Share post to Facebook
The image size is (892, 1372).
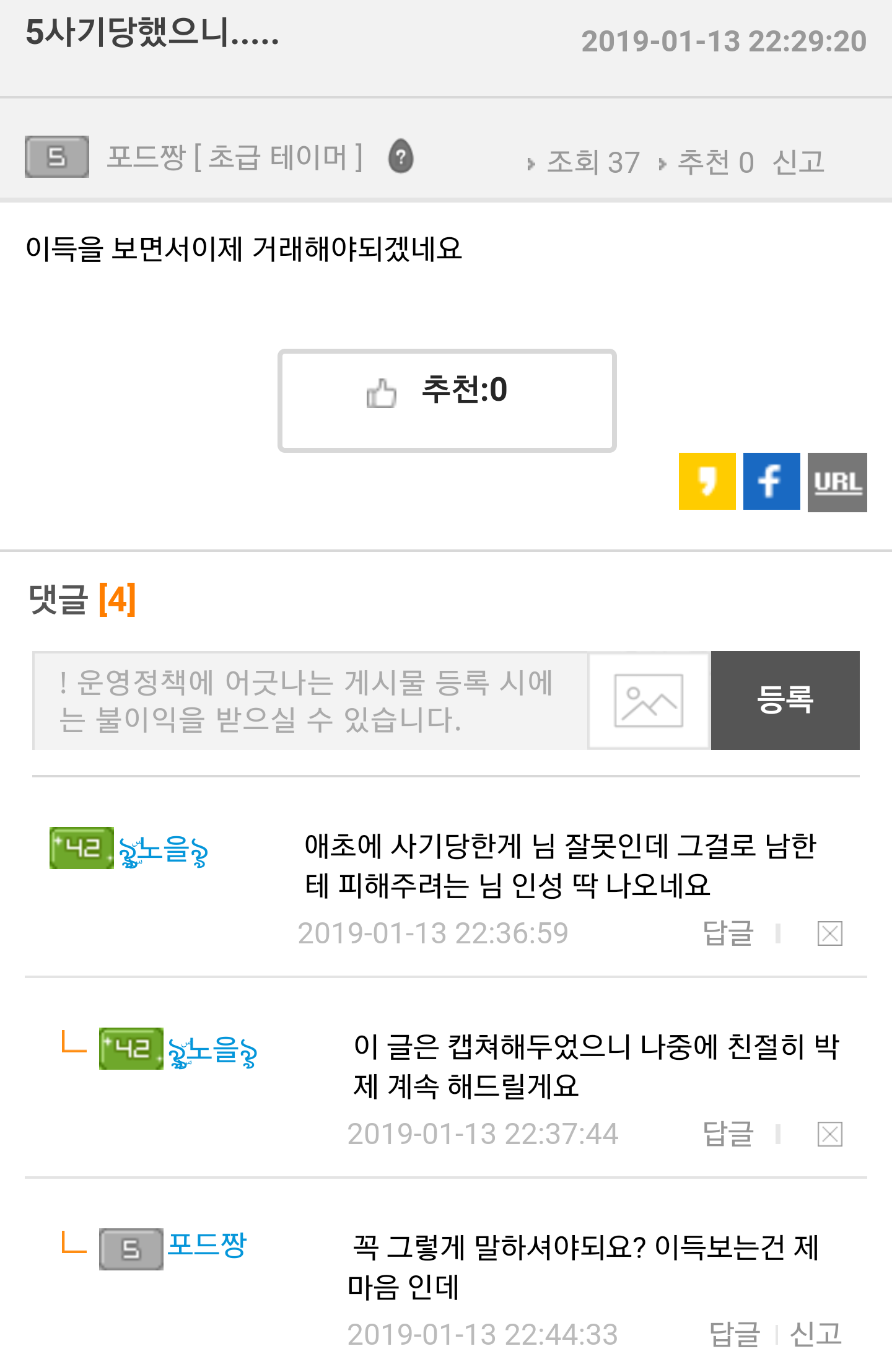pyautogui.click(x=771, y=481)
